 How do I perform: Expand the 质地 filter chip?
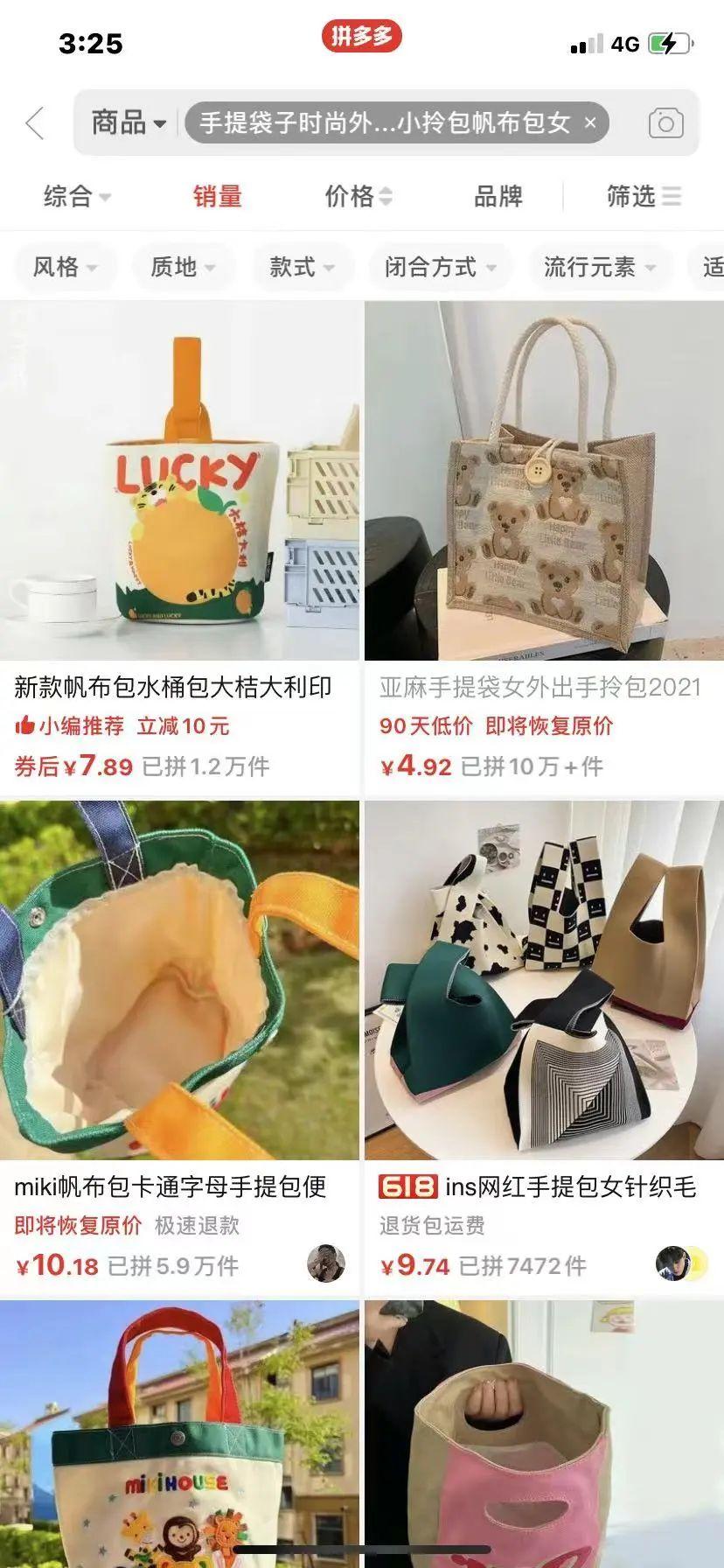(x=182, y=267)
